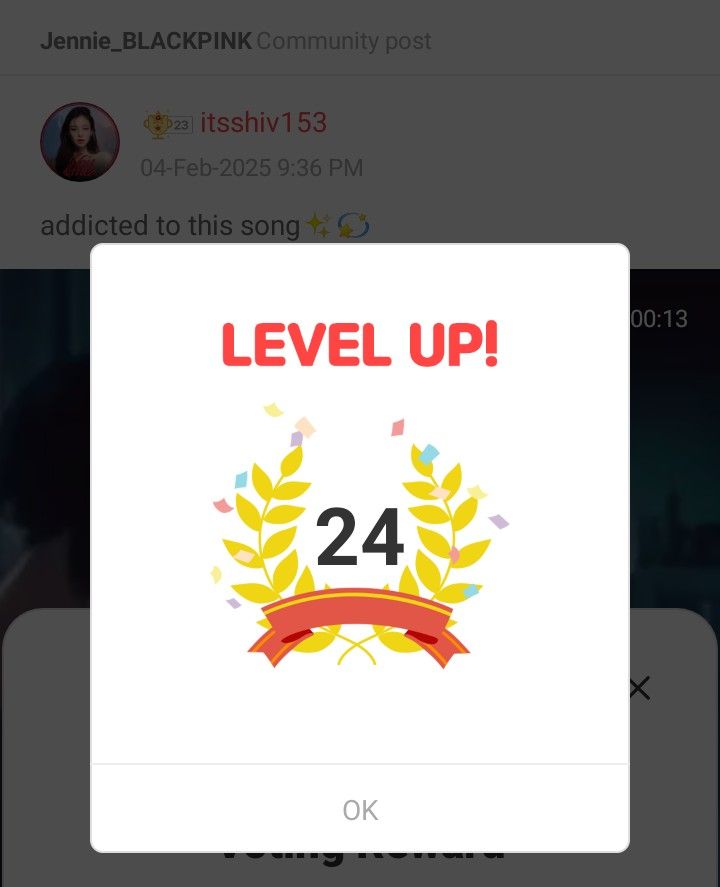Close the Voting Reward sheet

(639, 688)
